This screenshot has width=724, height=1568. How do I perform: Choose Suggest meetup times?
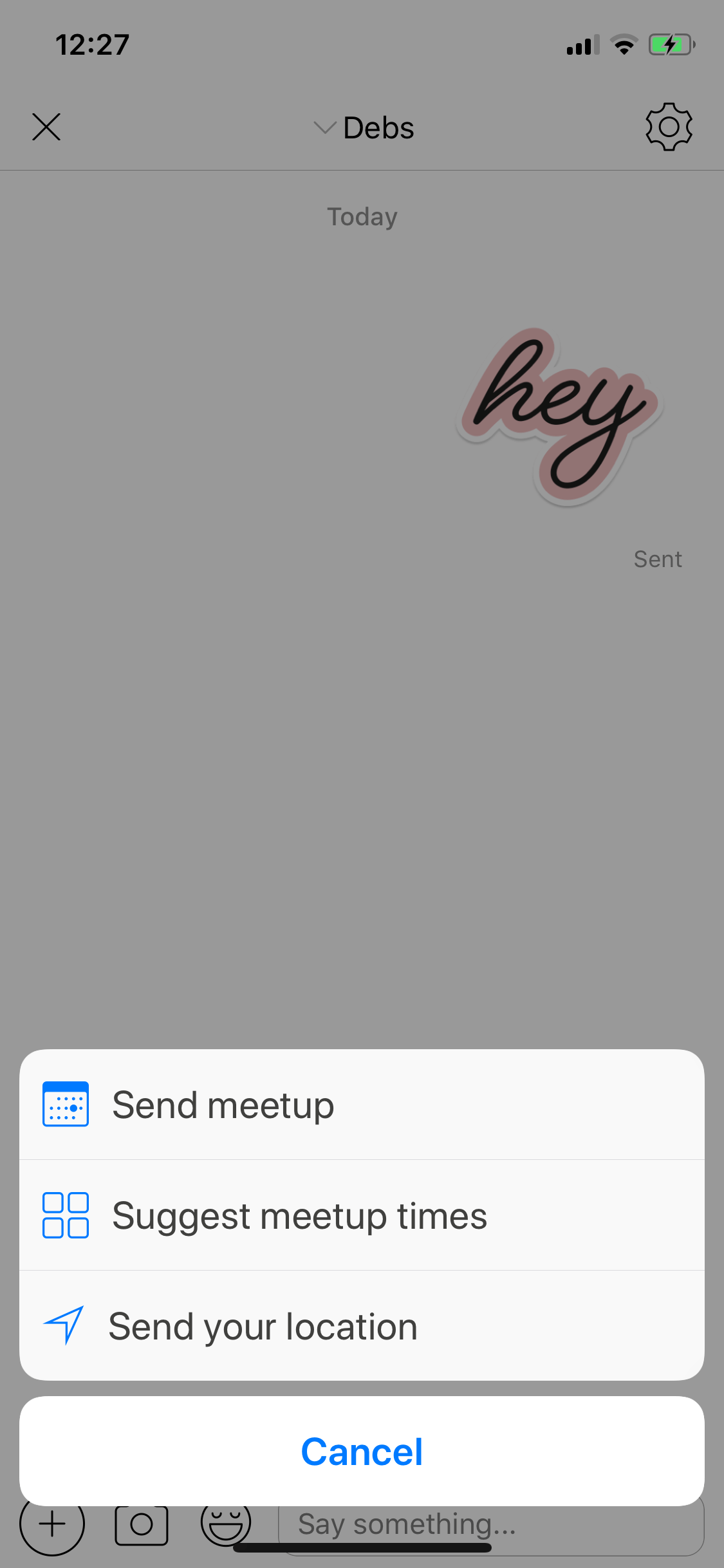point(362,1215)
